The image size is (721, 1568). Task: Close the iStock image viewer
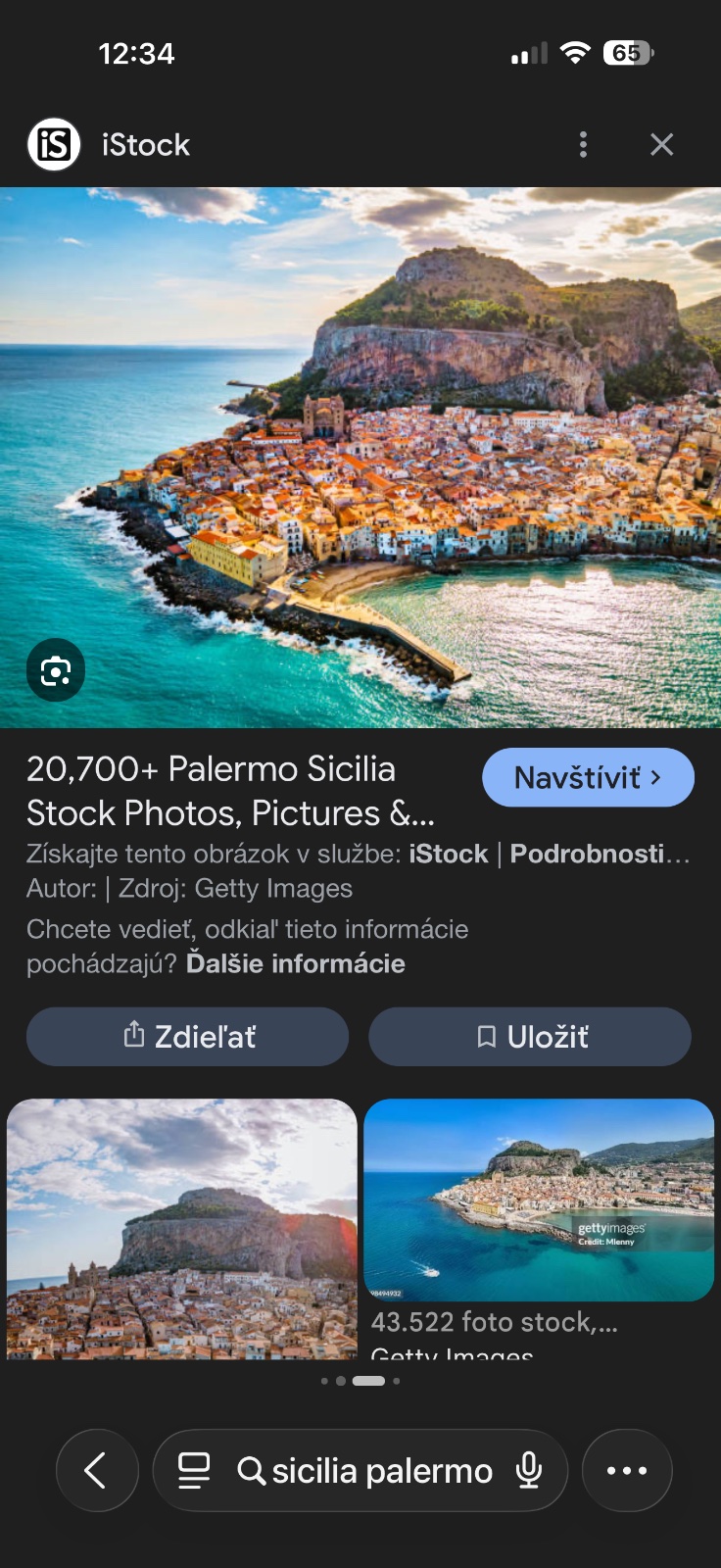pyautogui.click(x=661, y=145)
